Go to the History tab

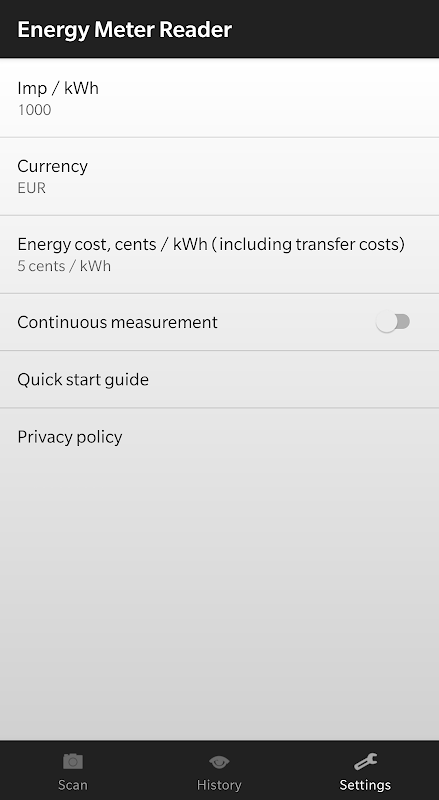219,771
